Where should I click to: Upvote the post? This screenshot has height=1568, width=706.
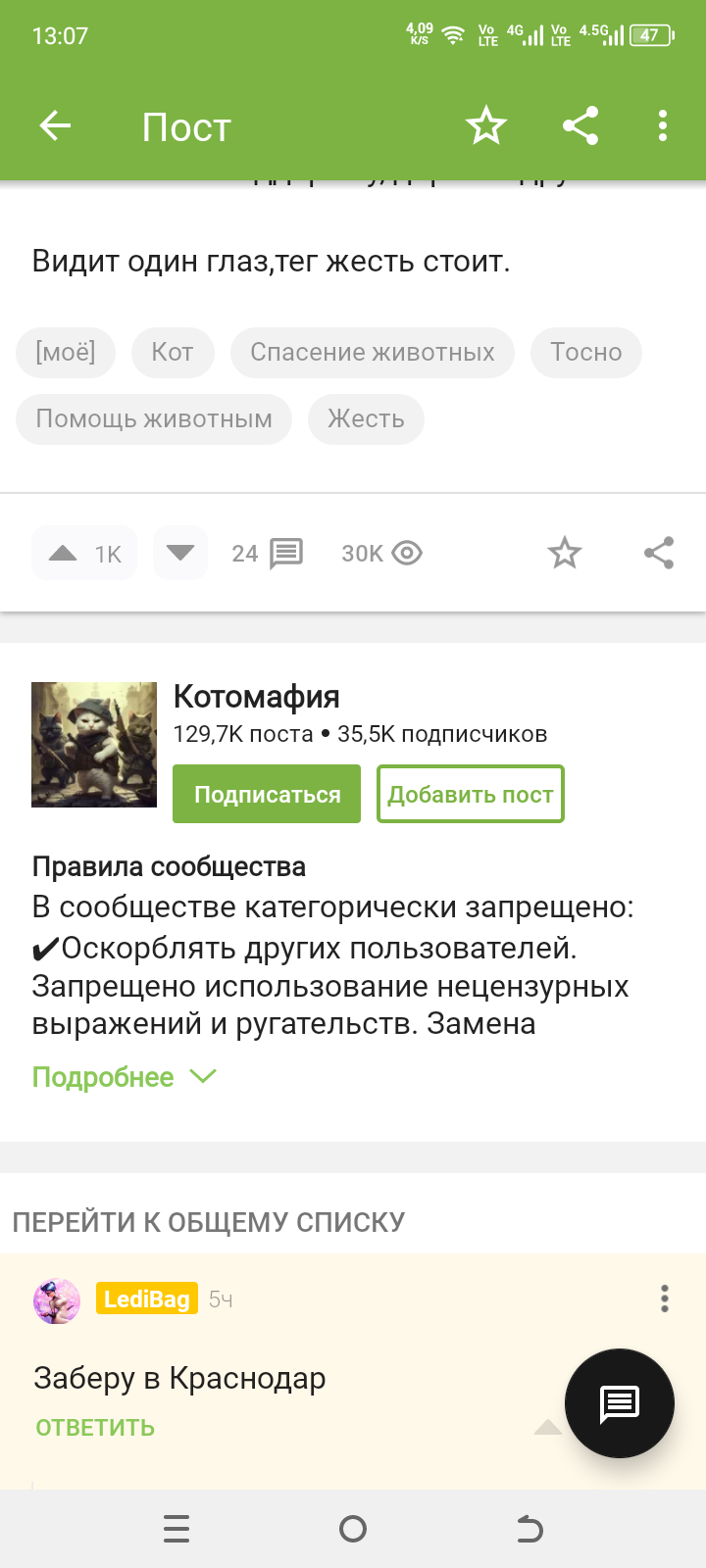[83, 554]
